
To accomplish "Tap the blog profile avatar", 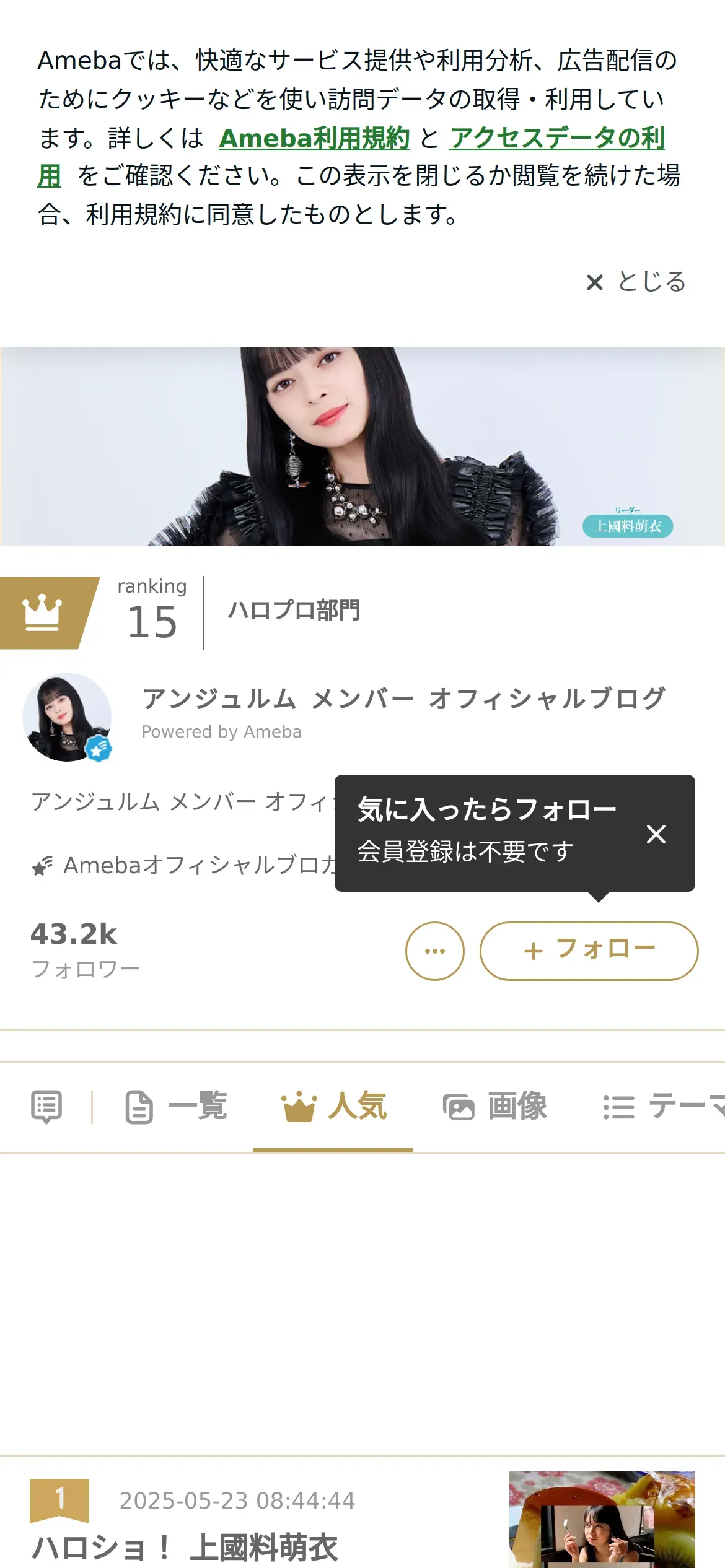I will pos(67,717).
